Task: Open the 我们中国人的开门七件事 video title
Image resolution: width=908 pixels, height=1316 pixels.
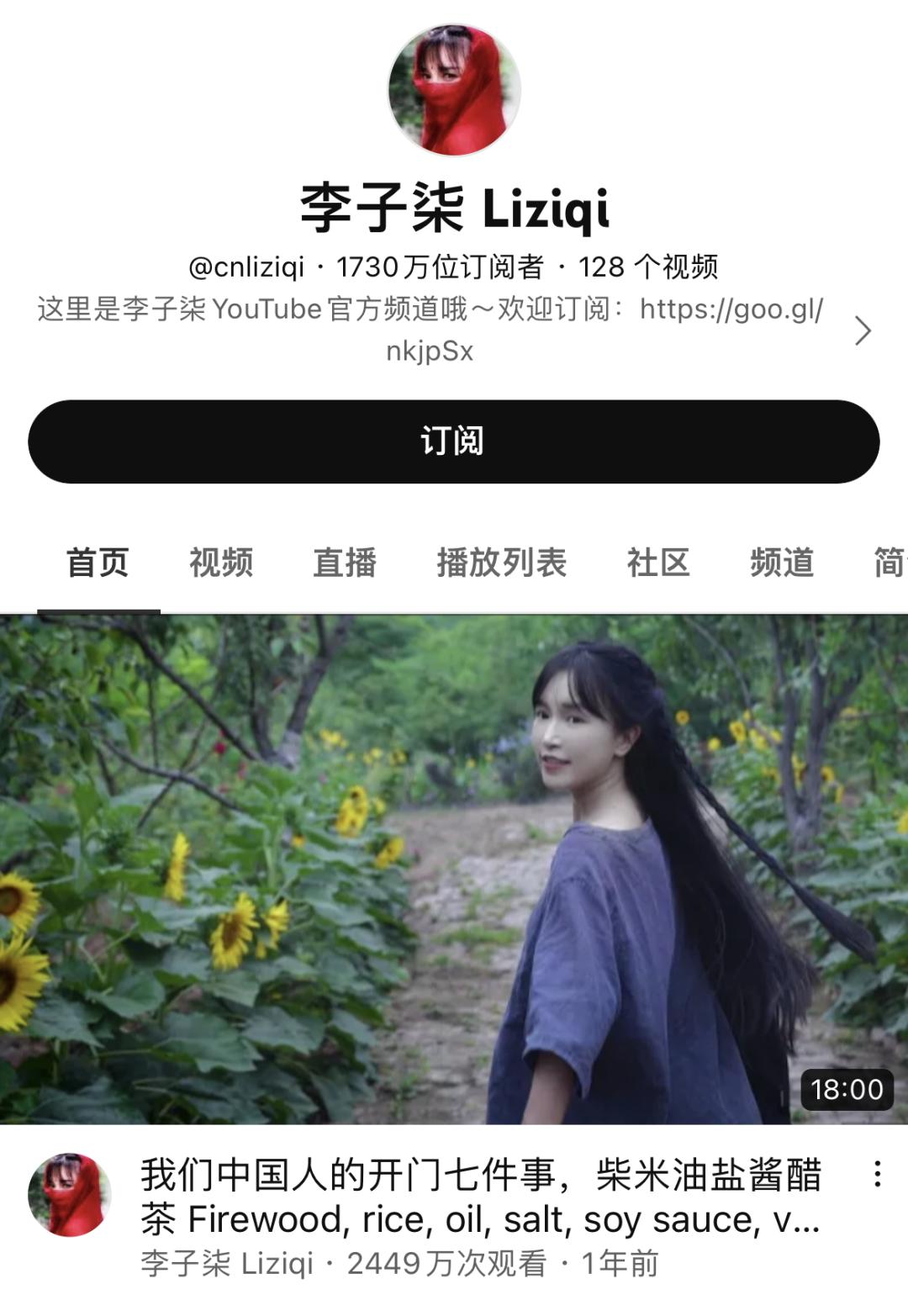Action: 479,1197
